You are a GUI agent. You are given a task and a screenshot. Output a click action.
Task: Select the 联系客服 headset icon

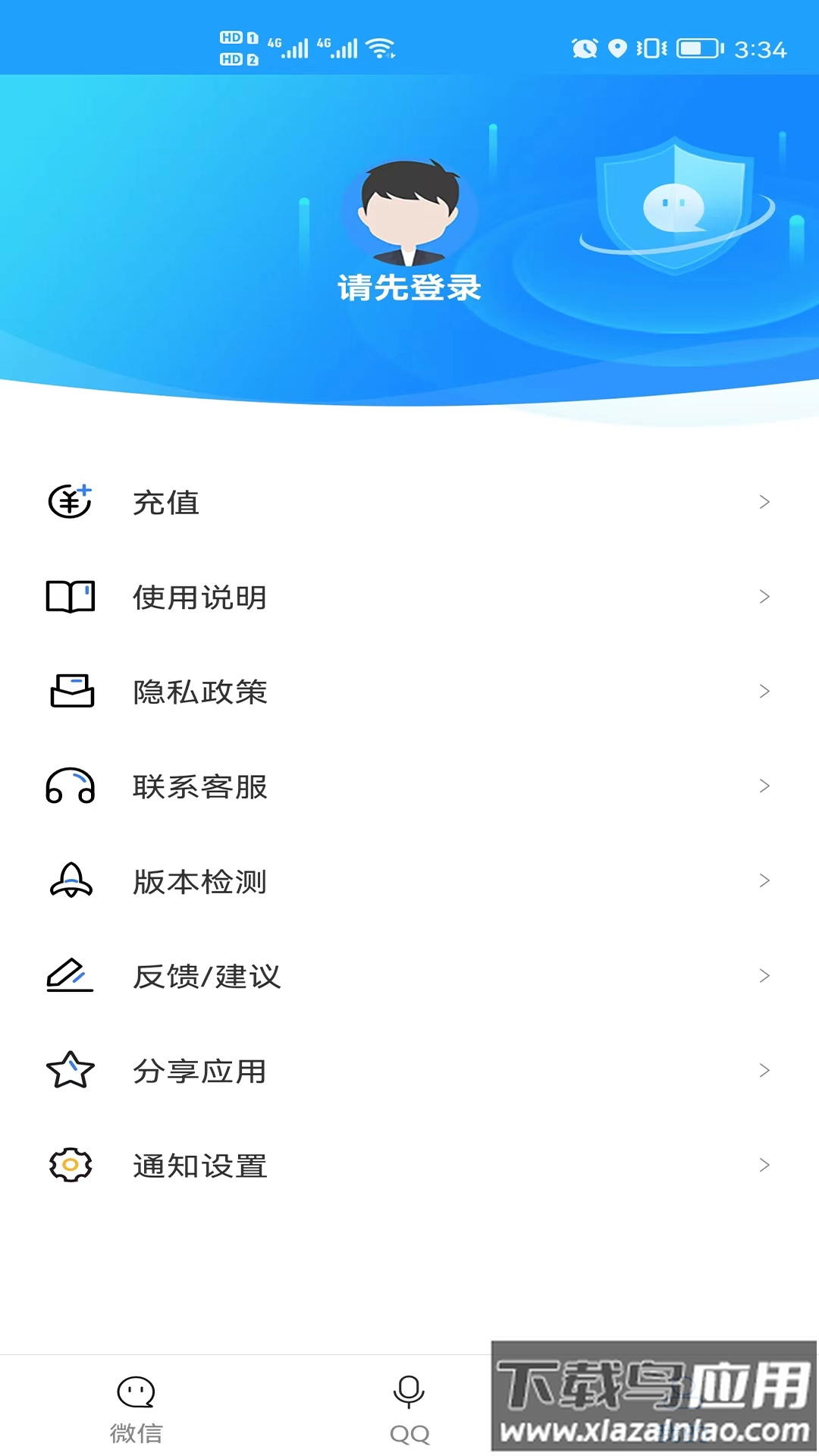click(70, 786)
